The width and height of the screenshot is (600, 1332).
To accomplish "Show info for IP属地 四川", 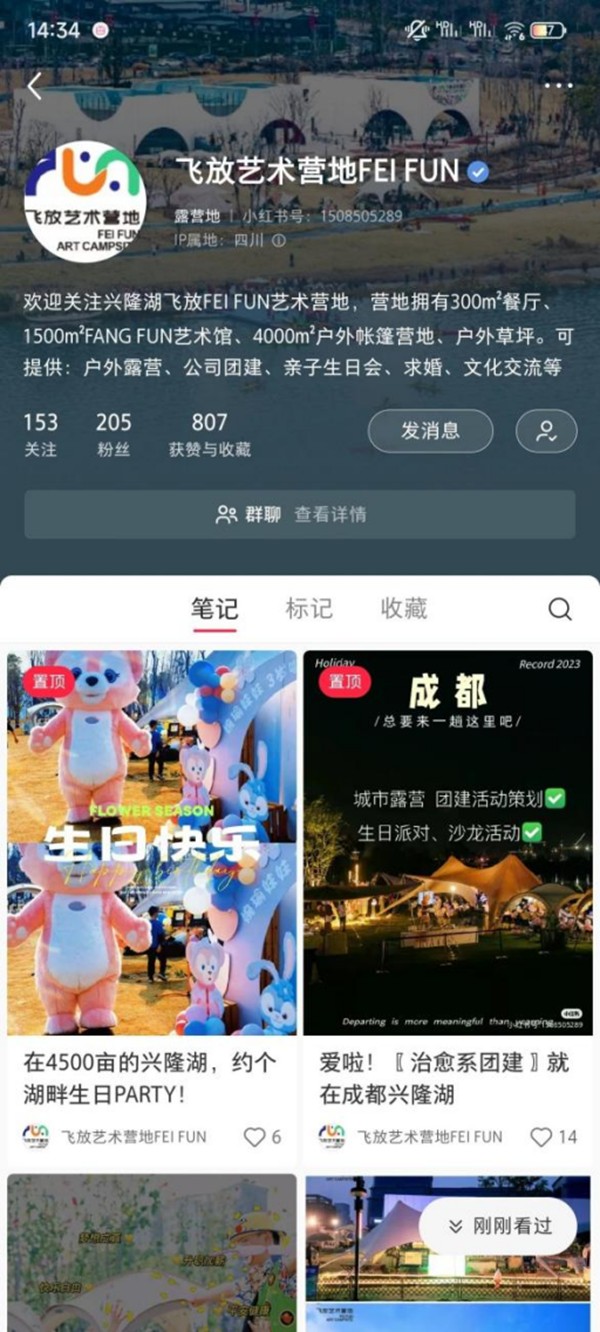I will (279, 241).
